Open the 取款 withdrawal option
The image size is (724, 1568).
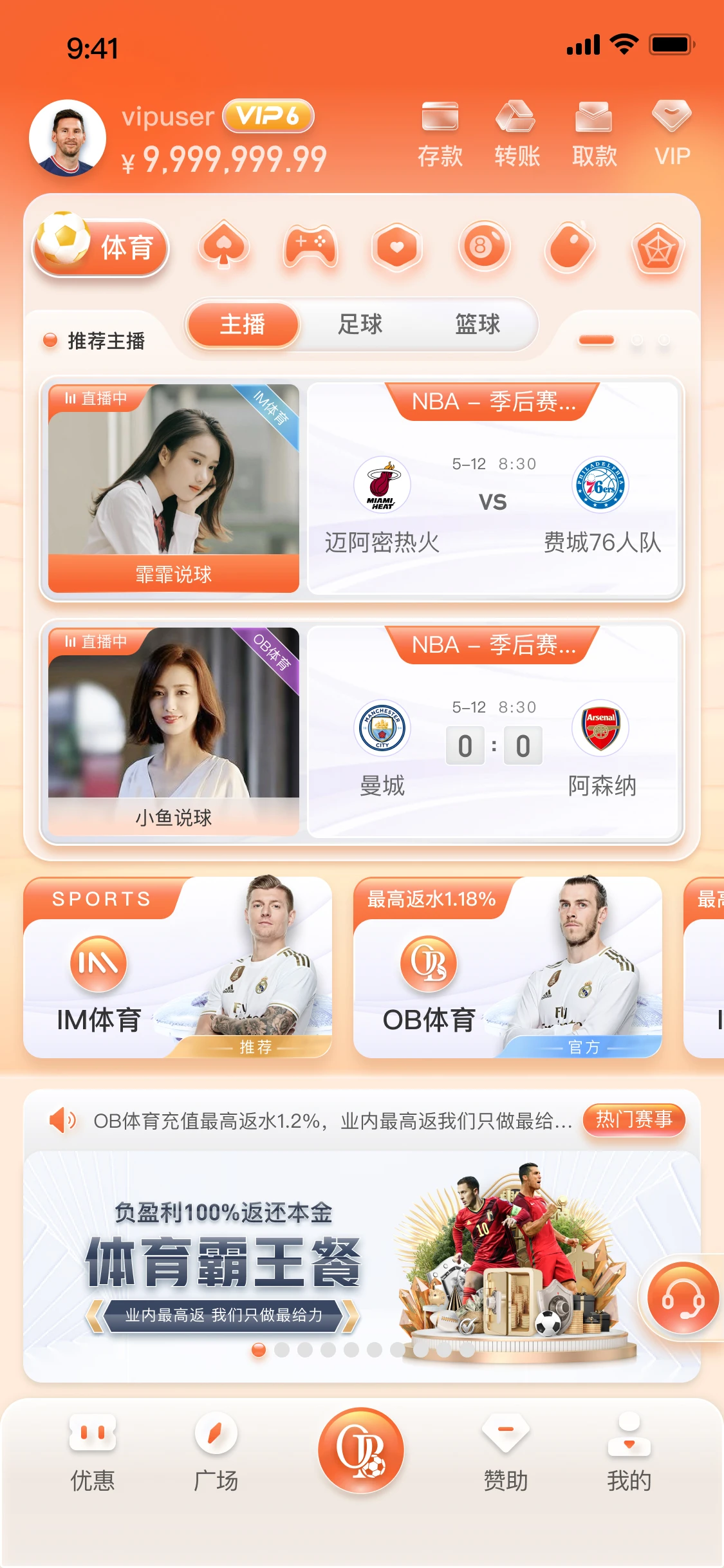point(594,134)
